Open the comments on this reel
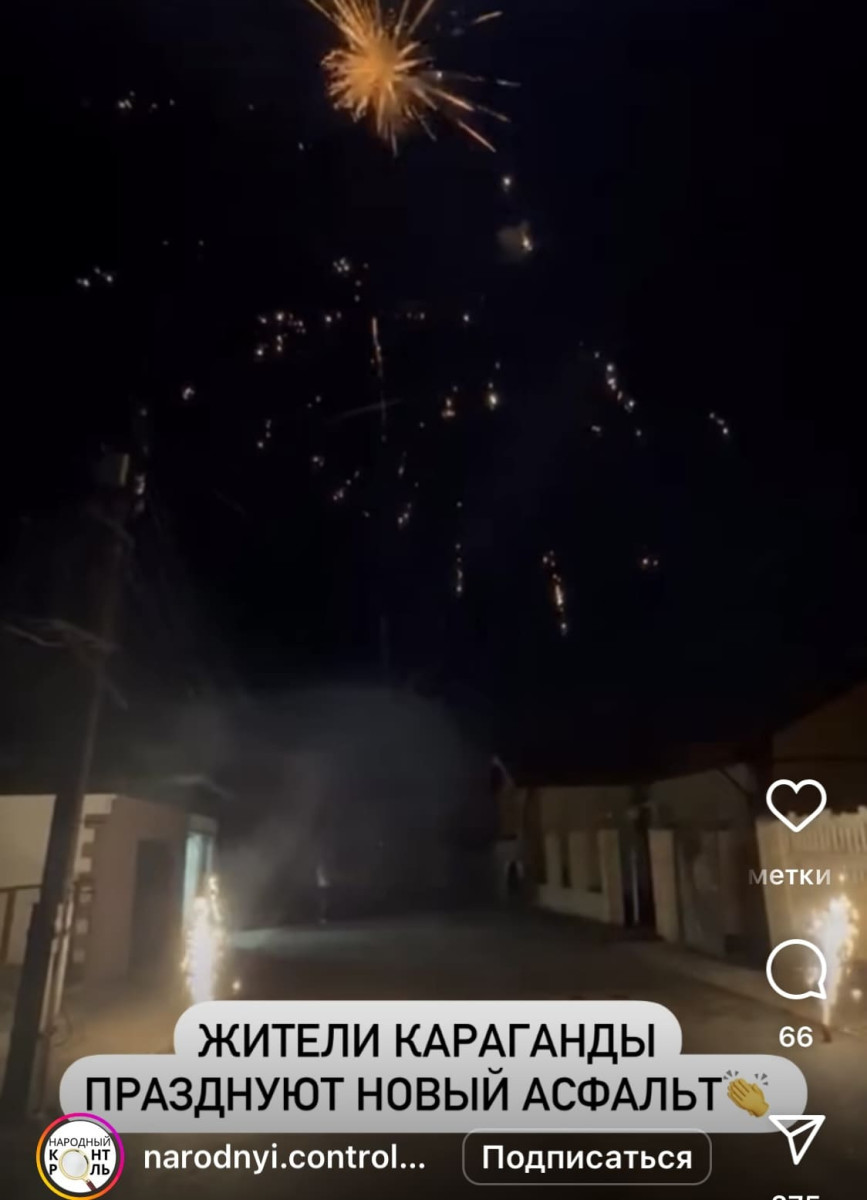 [796, 970]
